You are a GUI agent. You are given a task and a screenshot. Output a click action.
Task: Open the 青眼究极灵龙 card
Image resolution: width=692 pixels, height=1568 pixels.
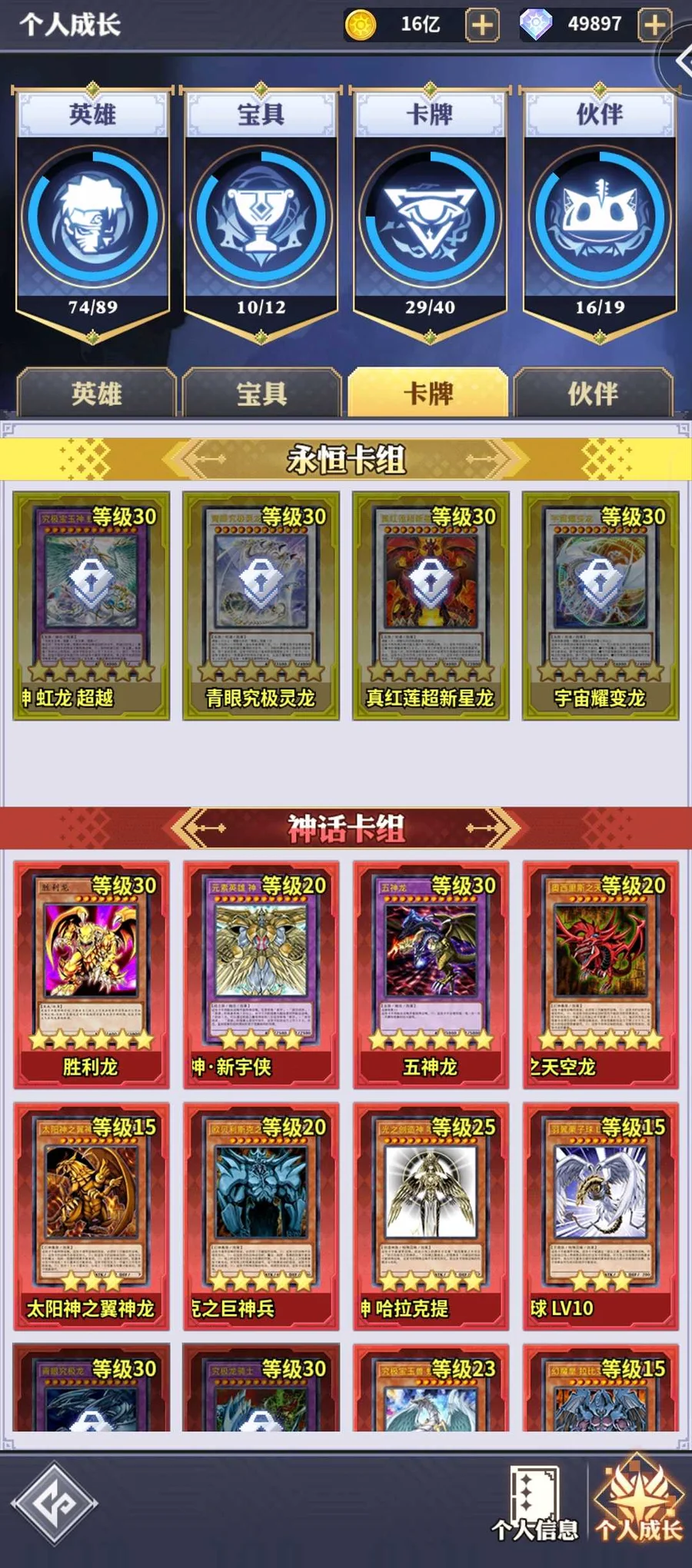(261, 606)
